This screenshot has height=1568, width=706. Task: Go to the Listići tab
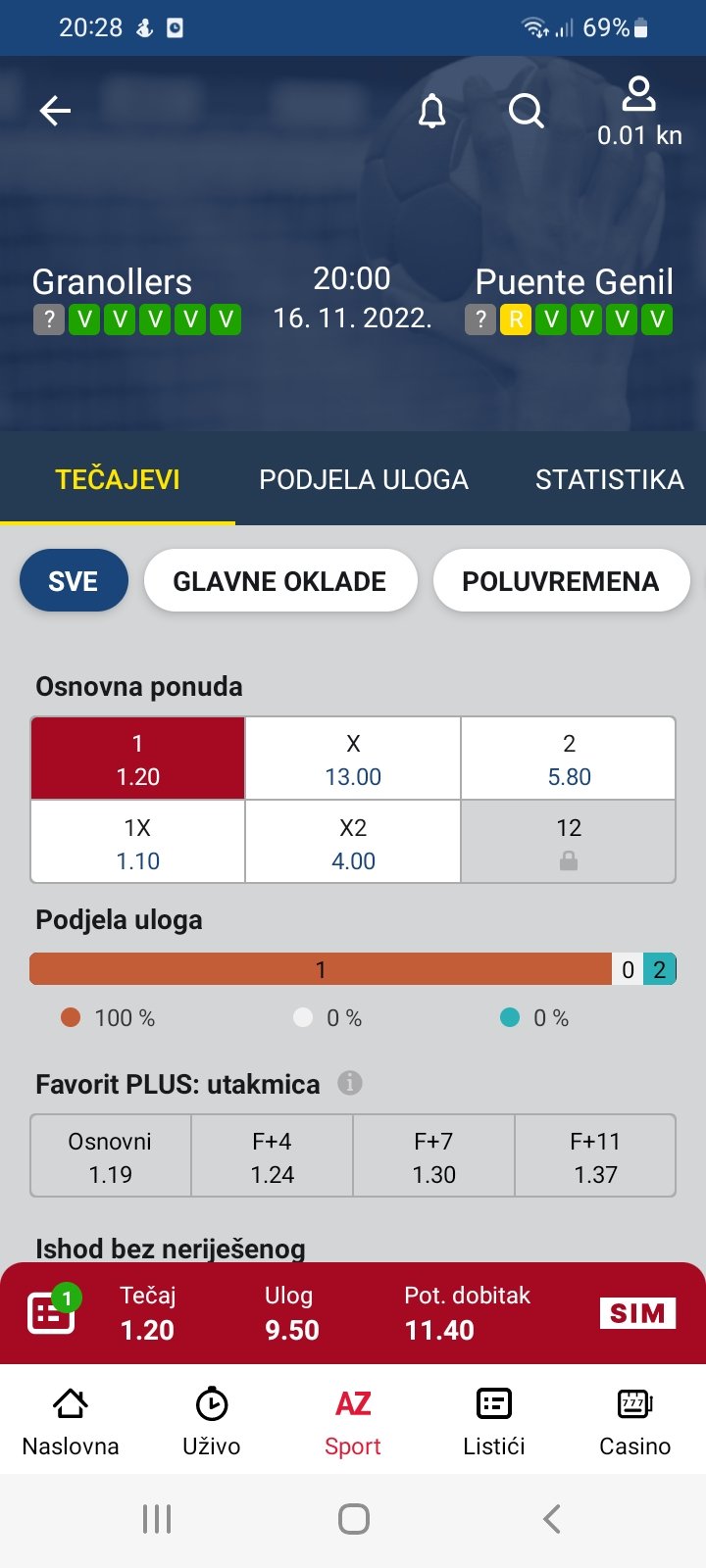click(494, 1422)
